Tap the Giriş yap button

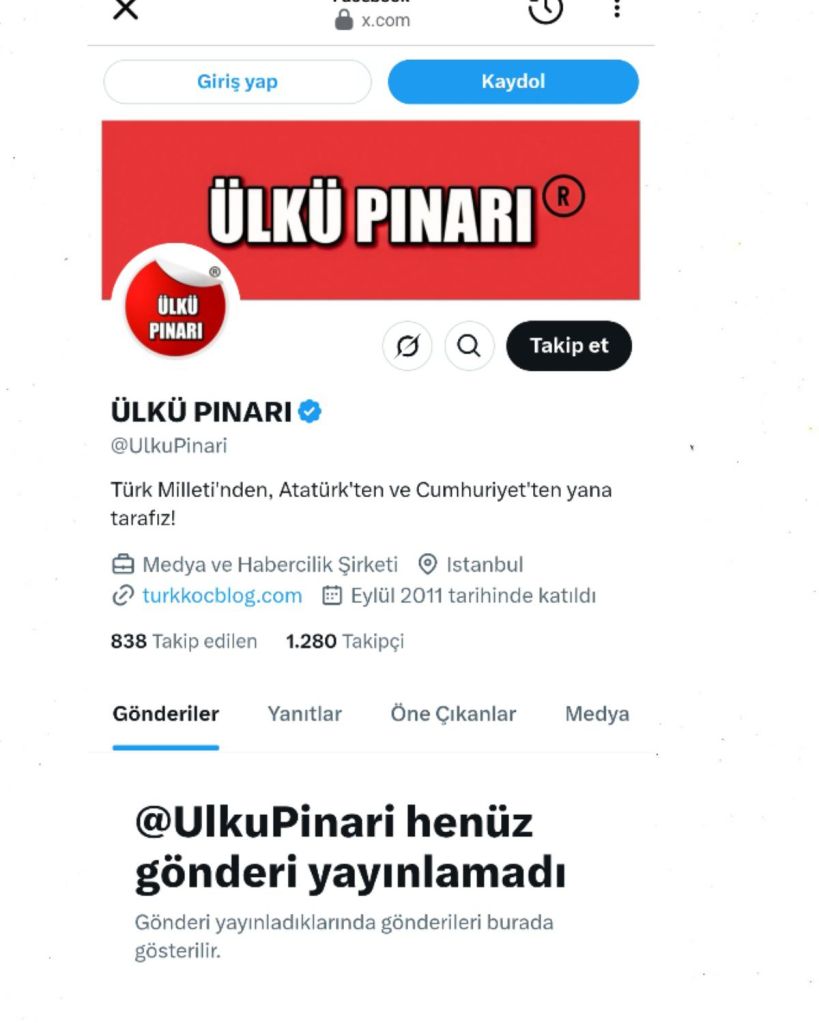coord(237,82)
